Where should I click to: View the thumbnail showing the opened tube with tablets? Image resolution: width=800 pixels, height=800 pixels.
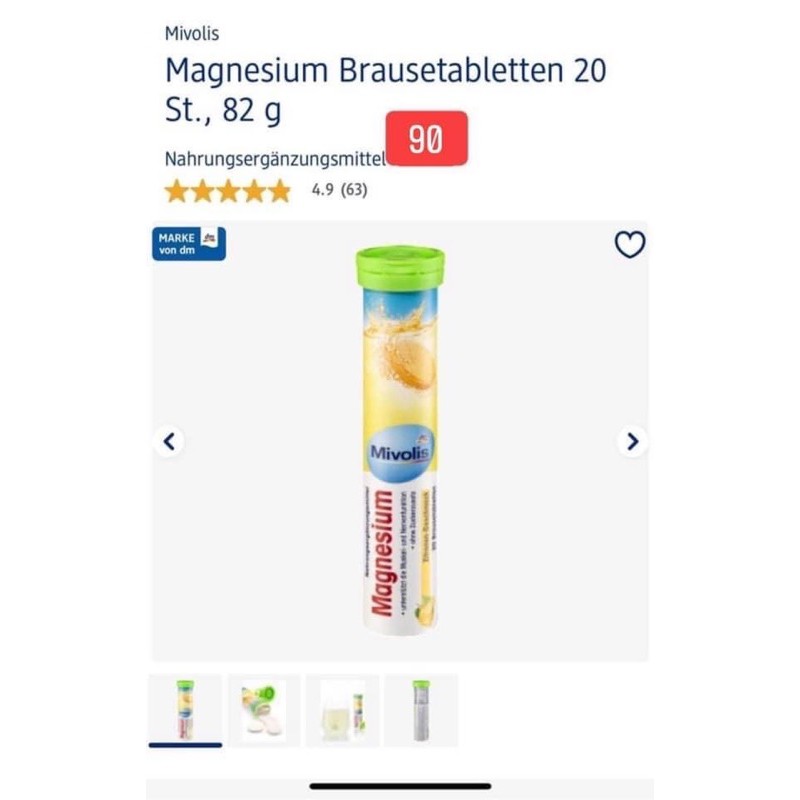click(263, 709)
